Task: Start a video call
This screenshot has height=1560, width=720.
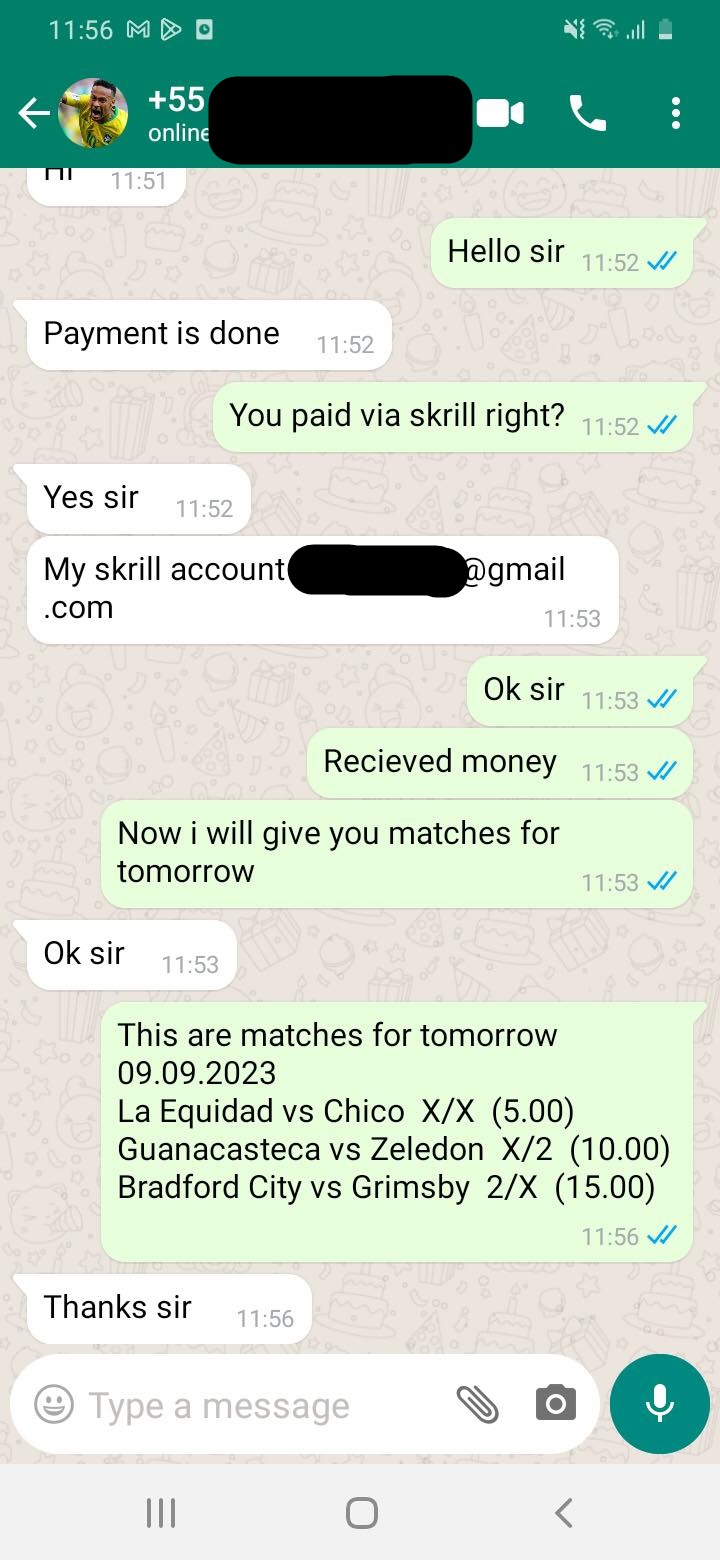Action: pos(500,114)
